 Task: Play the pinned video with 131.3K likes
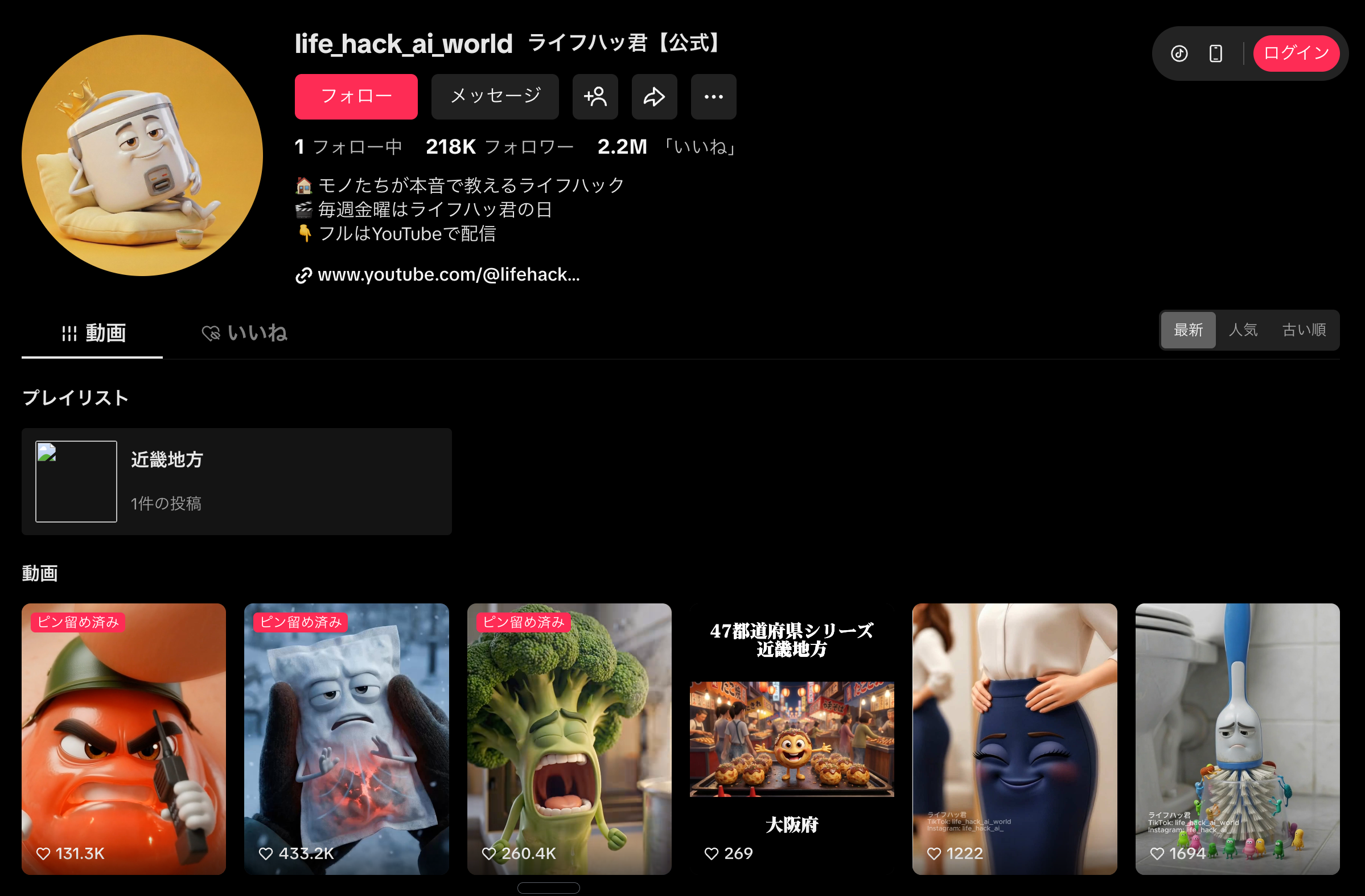point(124,738)
